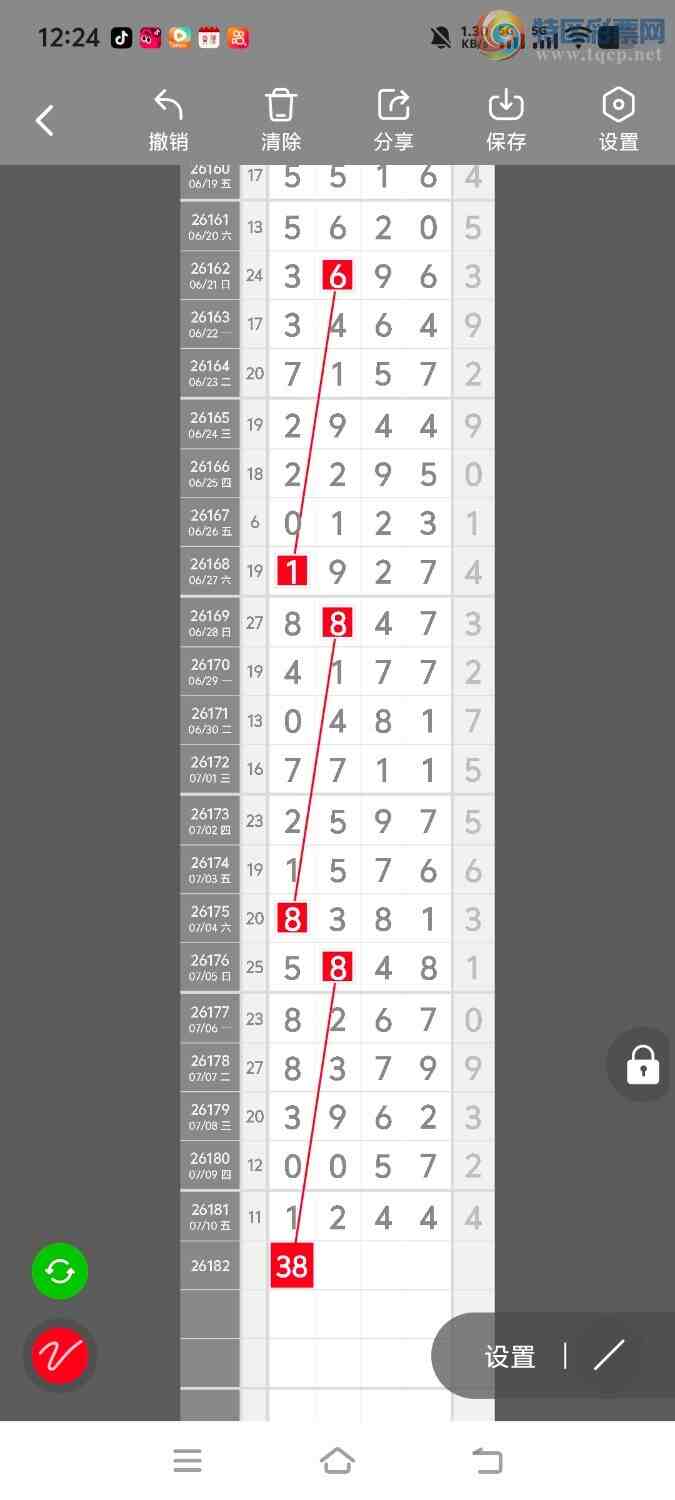Tap the lock button on right edge
This screenshot has height=1500, width=675.
642,1065
